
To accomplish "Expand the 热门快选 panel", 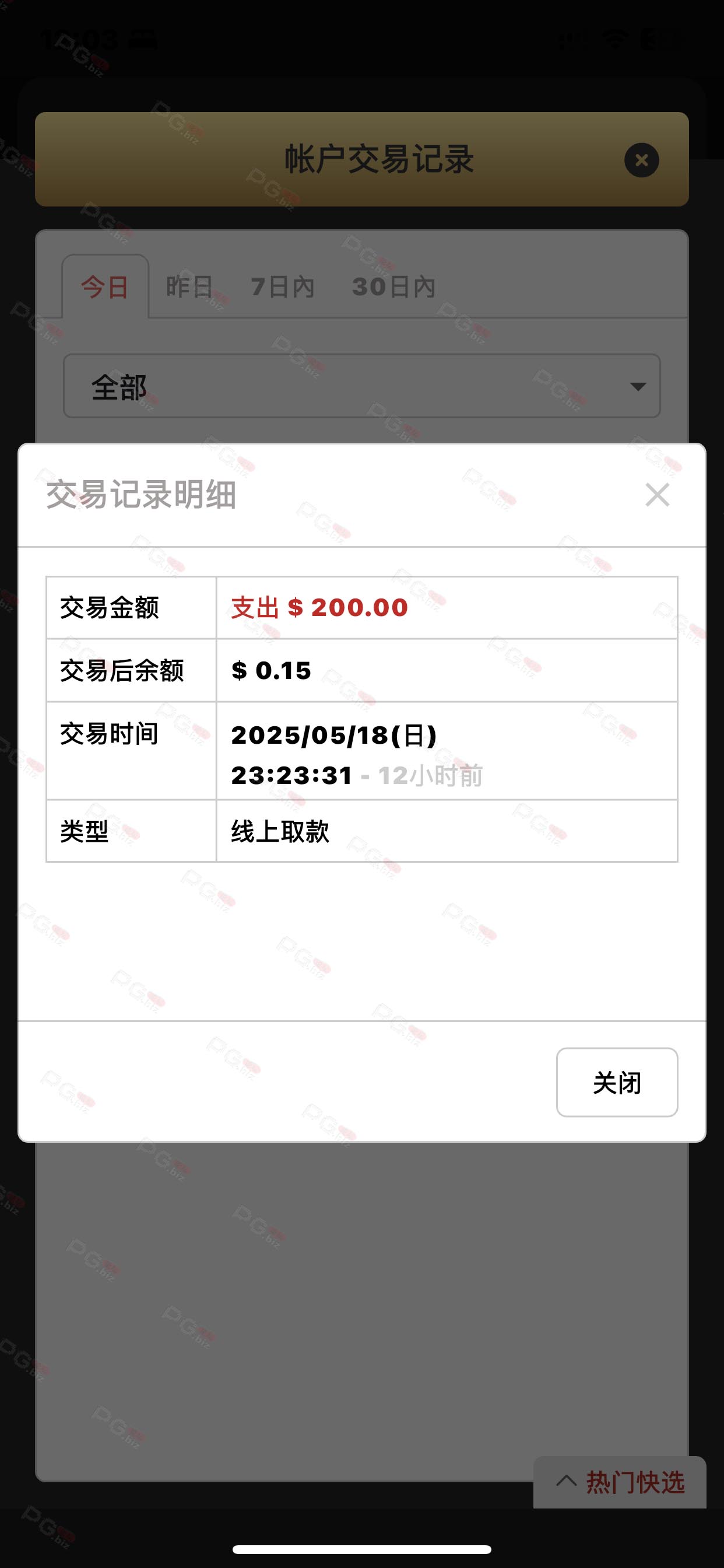I will tap(619, 1482).
